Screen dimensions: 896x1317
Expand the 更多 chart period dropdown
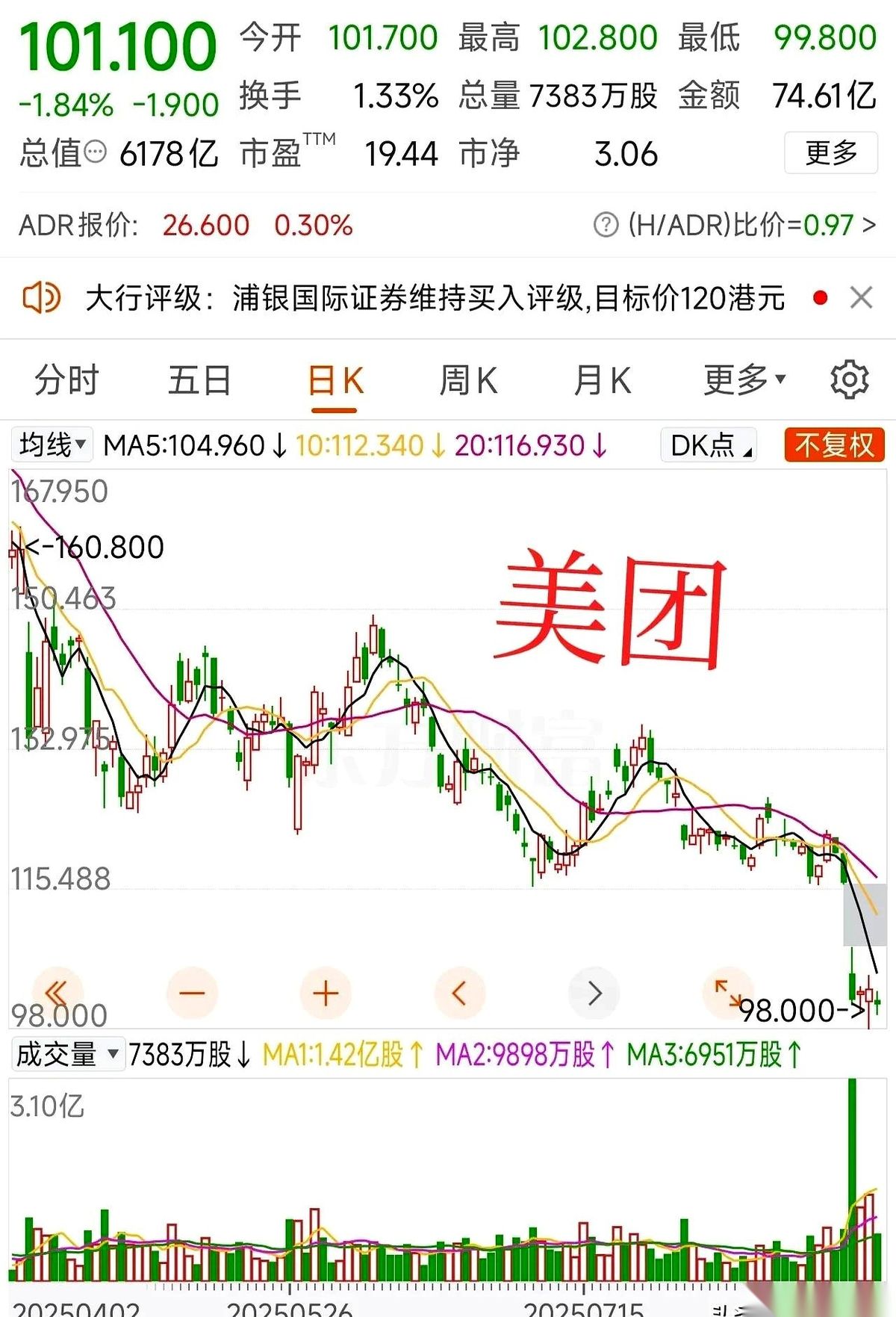(744, 380)
